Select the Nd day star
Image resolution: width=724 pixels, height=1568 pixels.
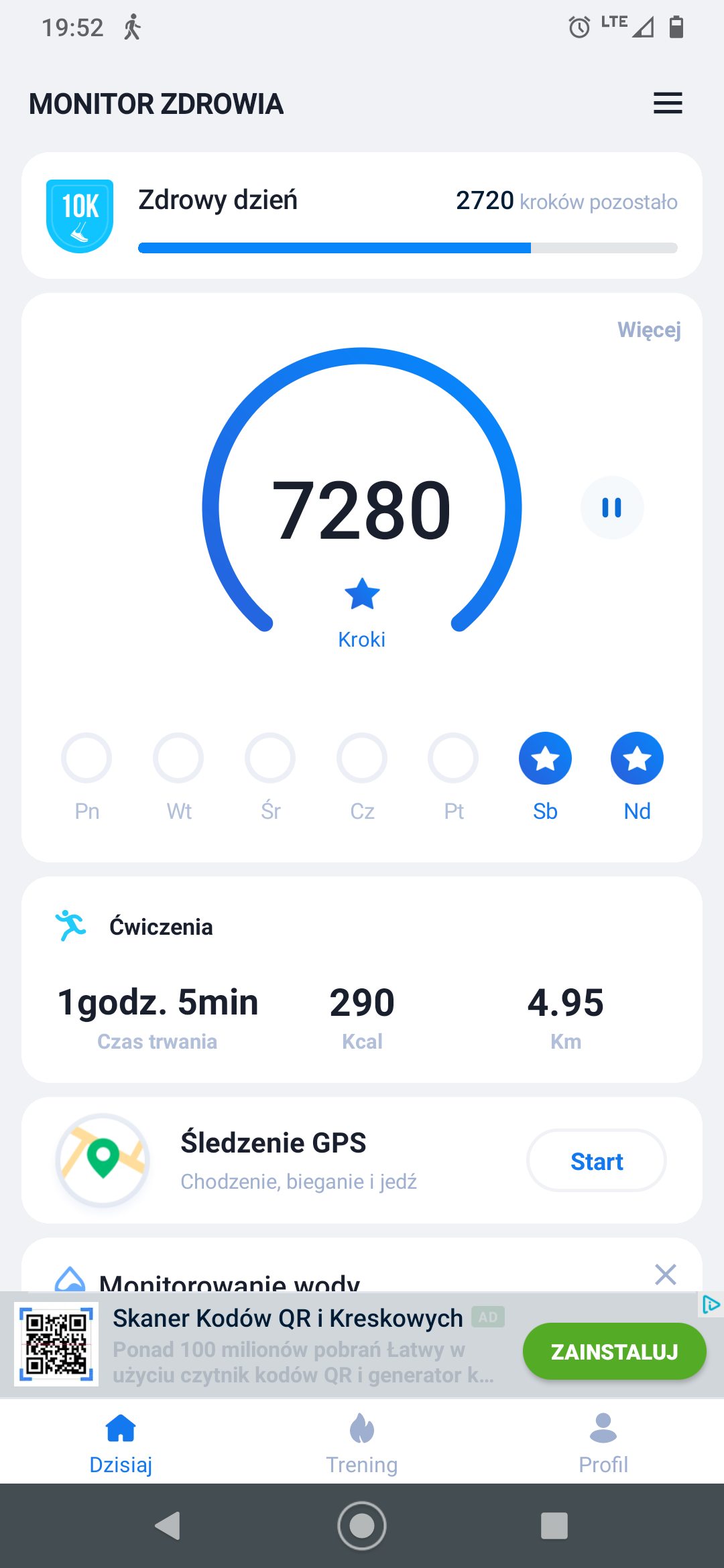637,758
